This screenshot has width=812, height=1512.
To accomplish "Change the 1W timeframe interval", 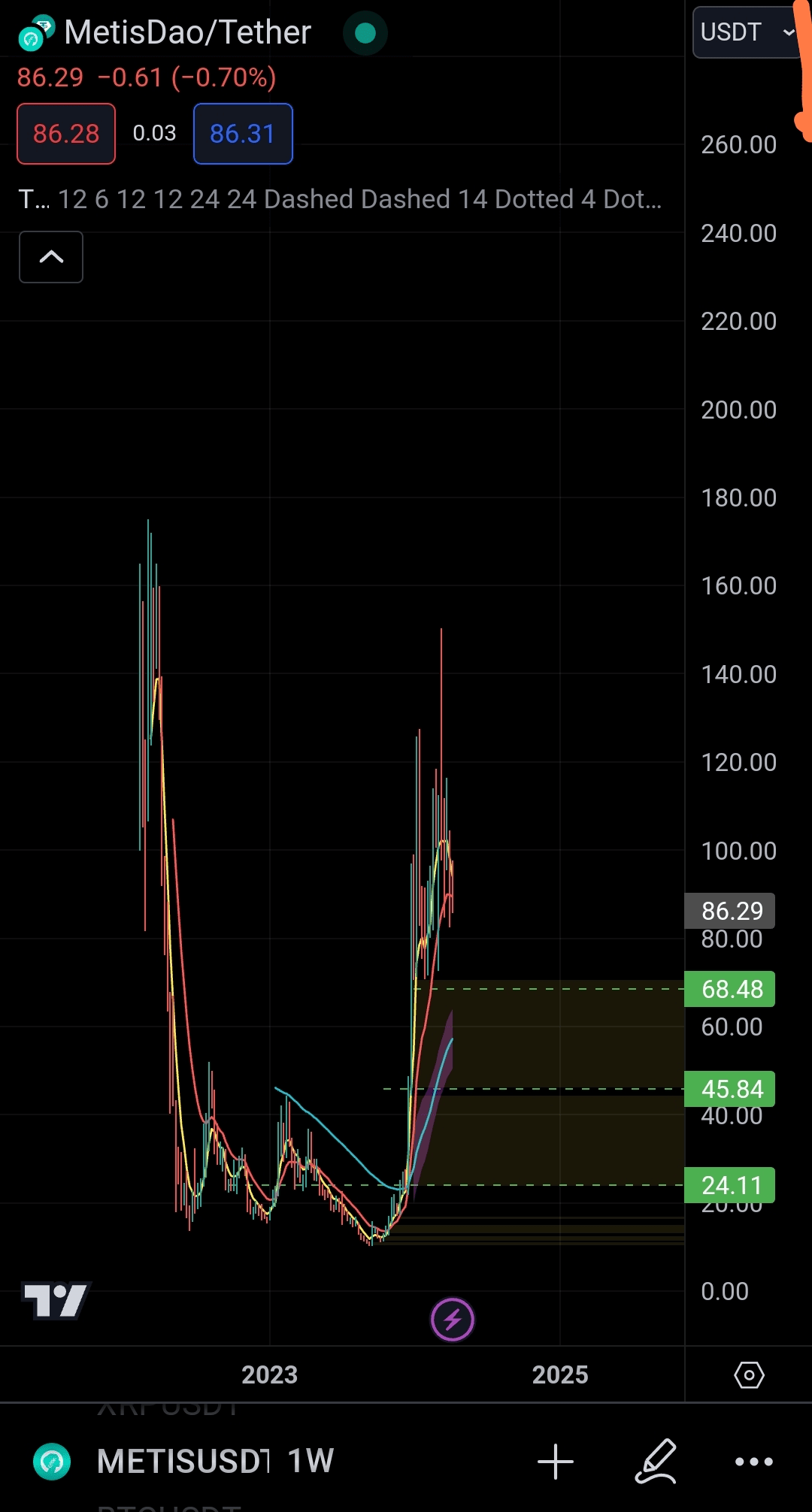I will [x=311, y=1462].
